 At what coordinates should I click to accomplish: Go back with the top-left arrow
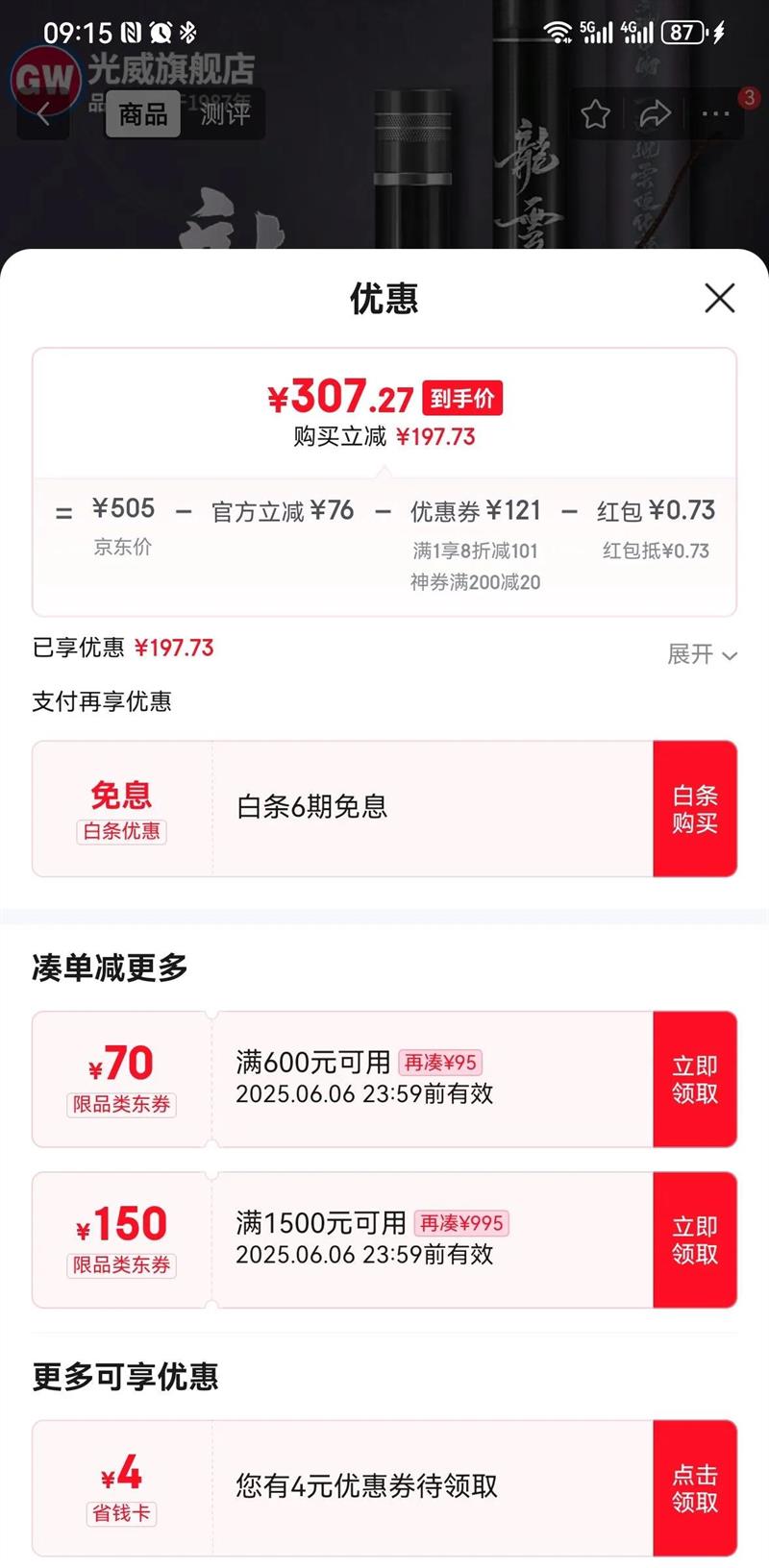coord(43,114)
